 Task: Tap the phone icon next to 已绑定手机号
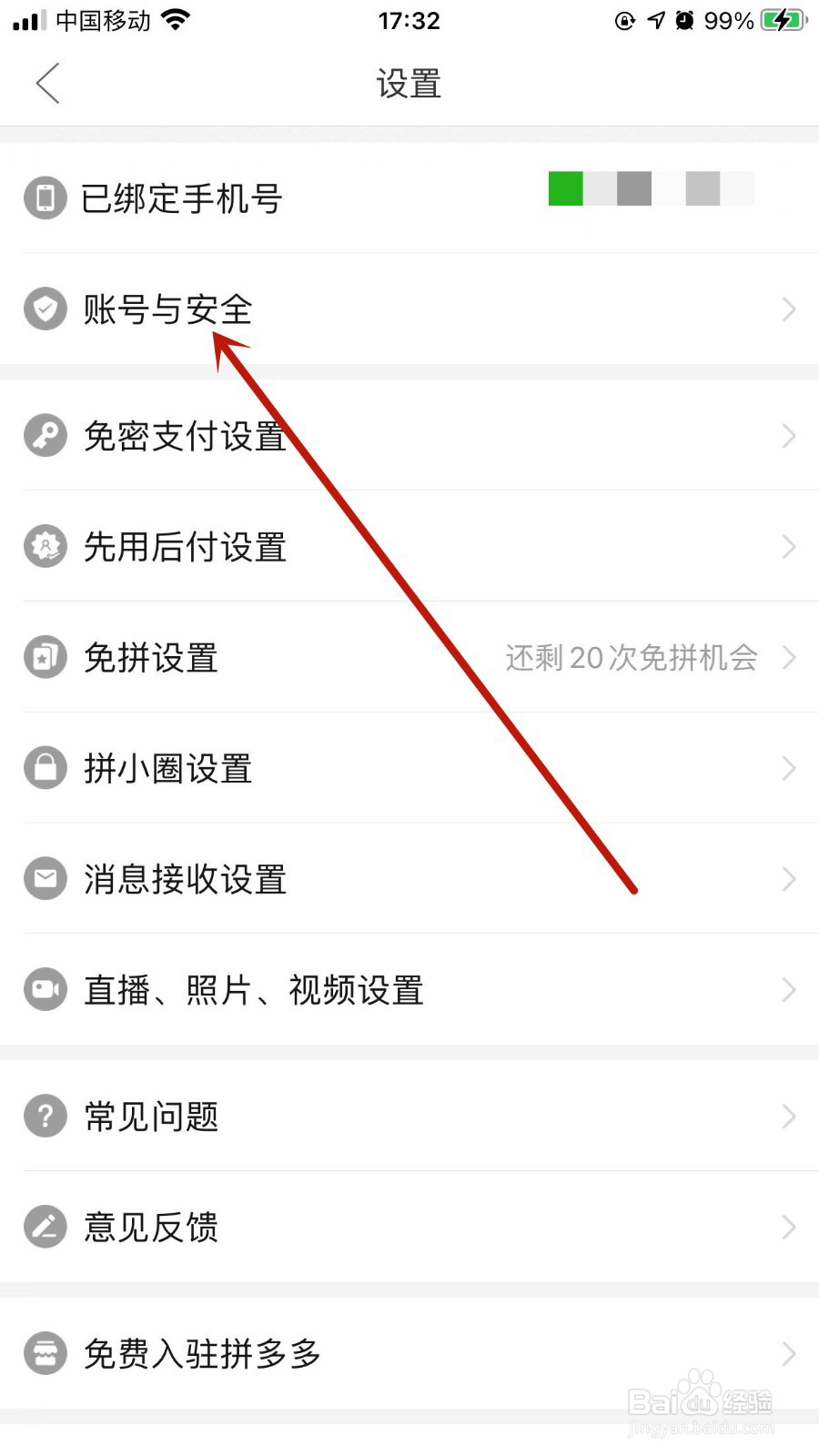(45, 198)
